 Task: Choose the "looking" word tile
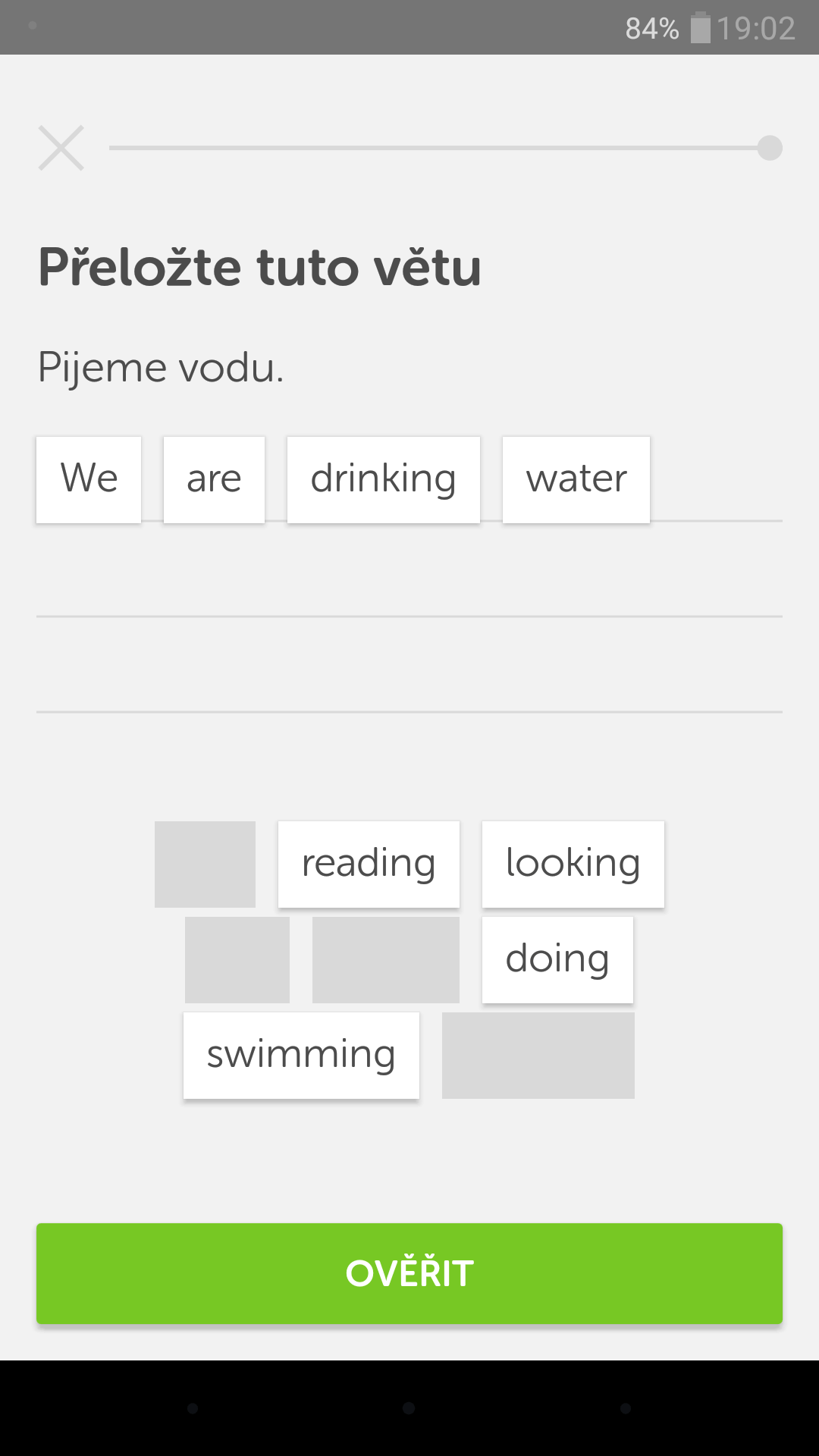tap(573, 864)
